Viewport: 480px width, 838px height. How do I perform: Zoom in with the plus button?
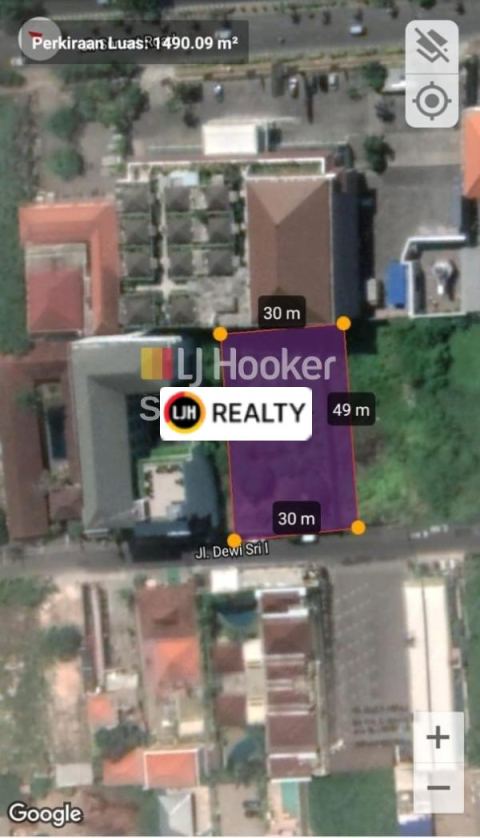click(x=438, y=738)
